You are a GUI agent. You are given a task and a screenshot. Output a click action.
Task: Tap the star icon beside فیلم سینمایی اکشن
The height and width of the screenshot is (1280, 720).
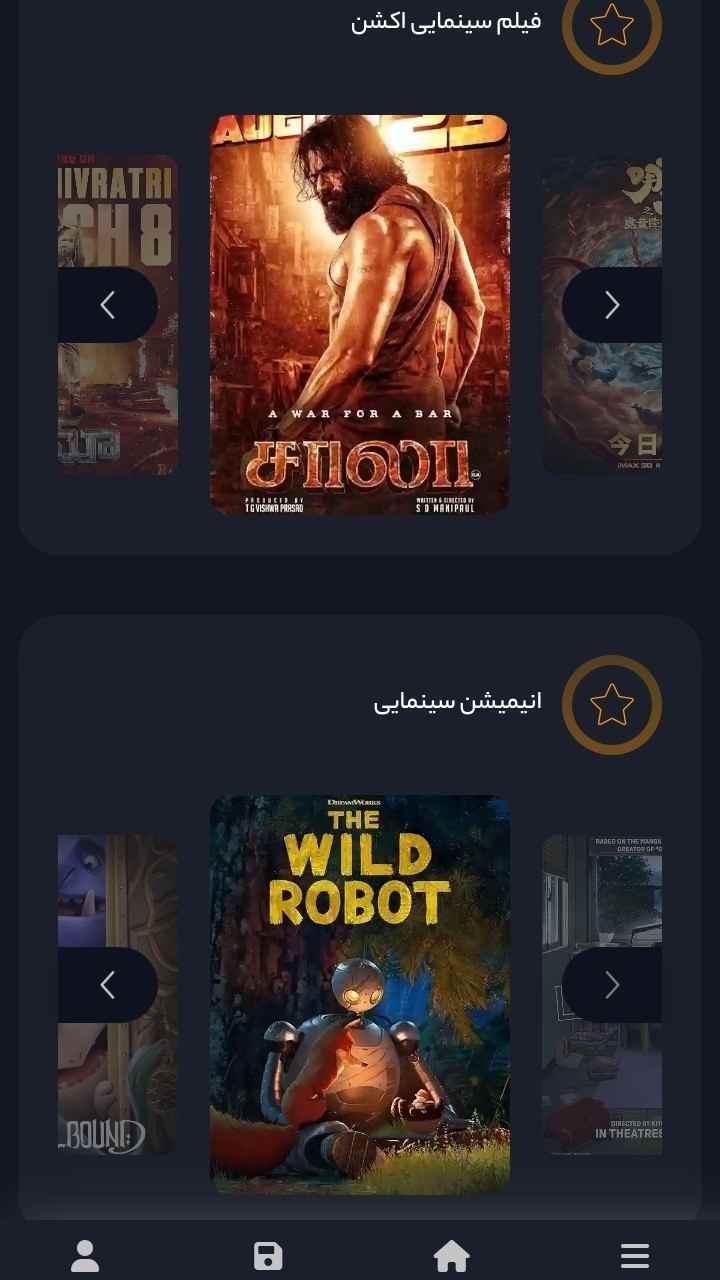[612, 26]
